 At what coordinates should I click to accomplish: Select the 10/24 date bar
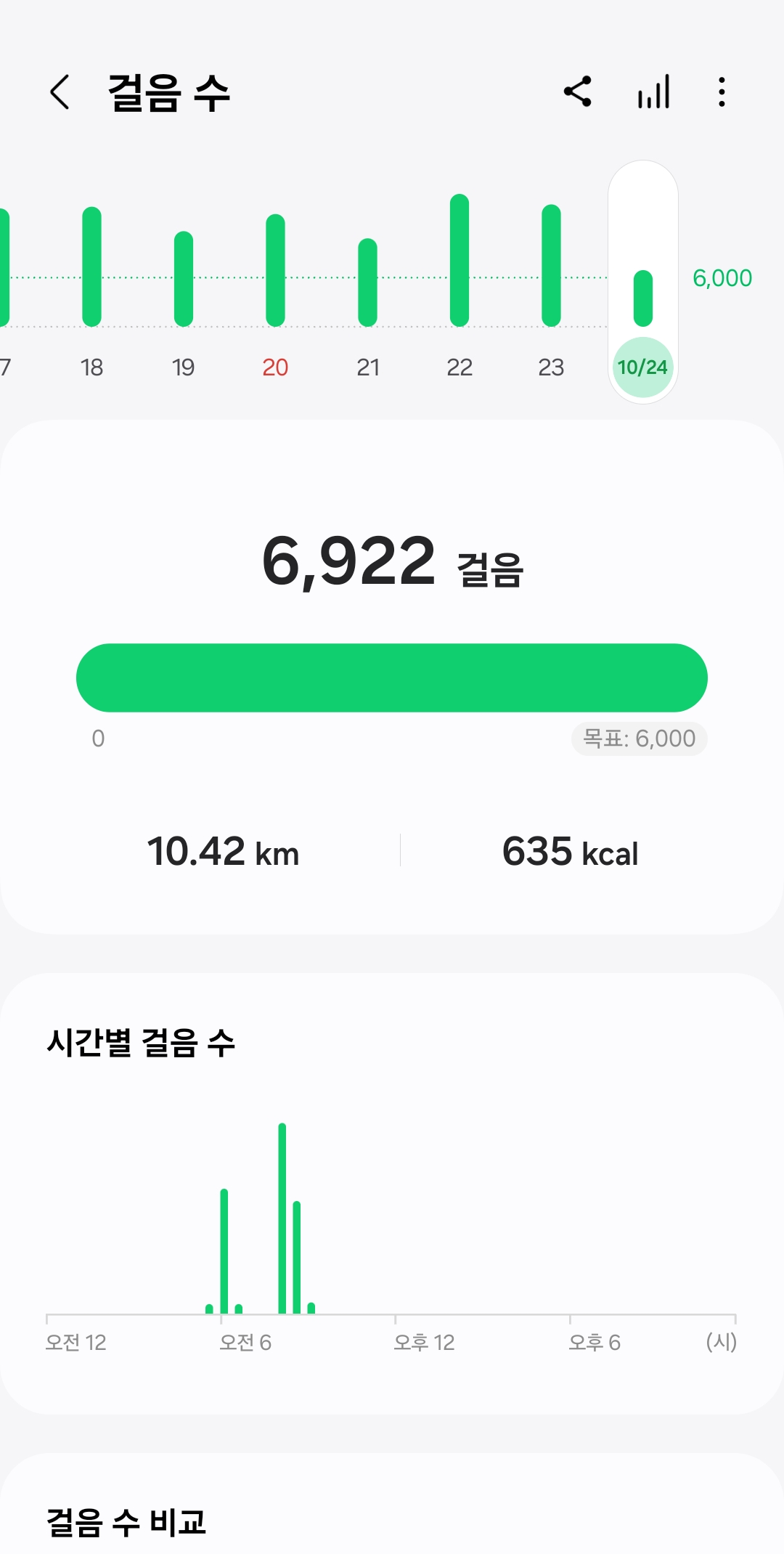click(x=643, y=298)
